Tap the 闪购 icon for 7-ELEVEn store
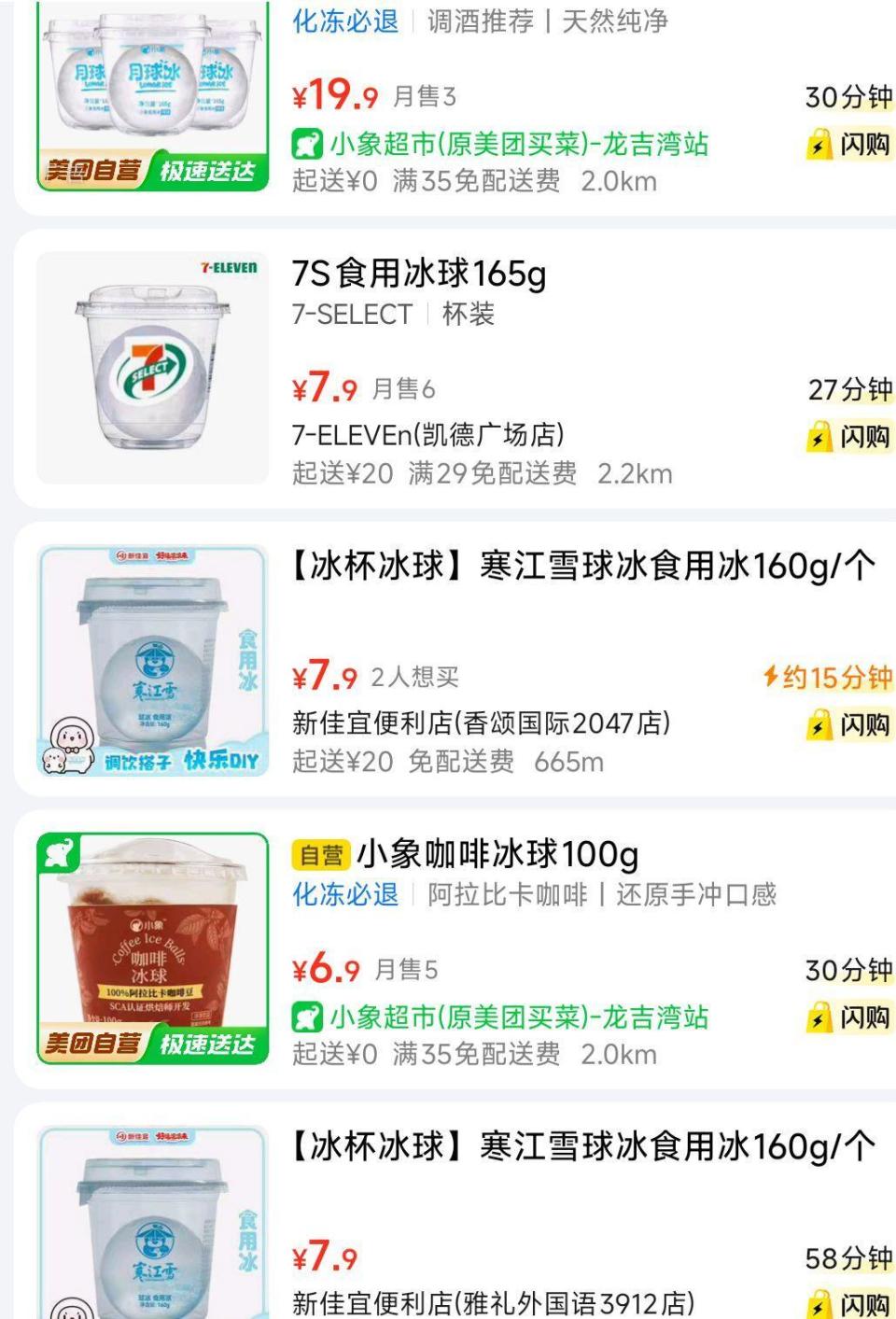Image resolution: width=896 pixels, height=1319 pixels. click(x=845, y=434)
